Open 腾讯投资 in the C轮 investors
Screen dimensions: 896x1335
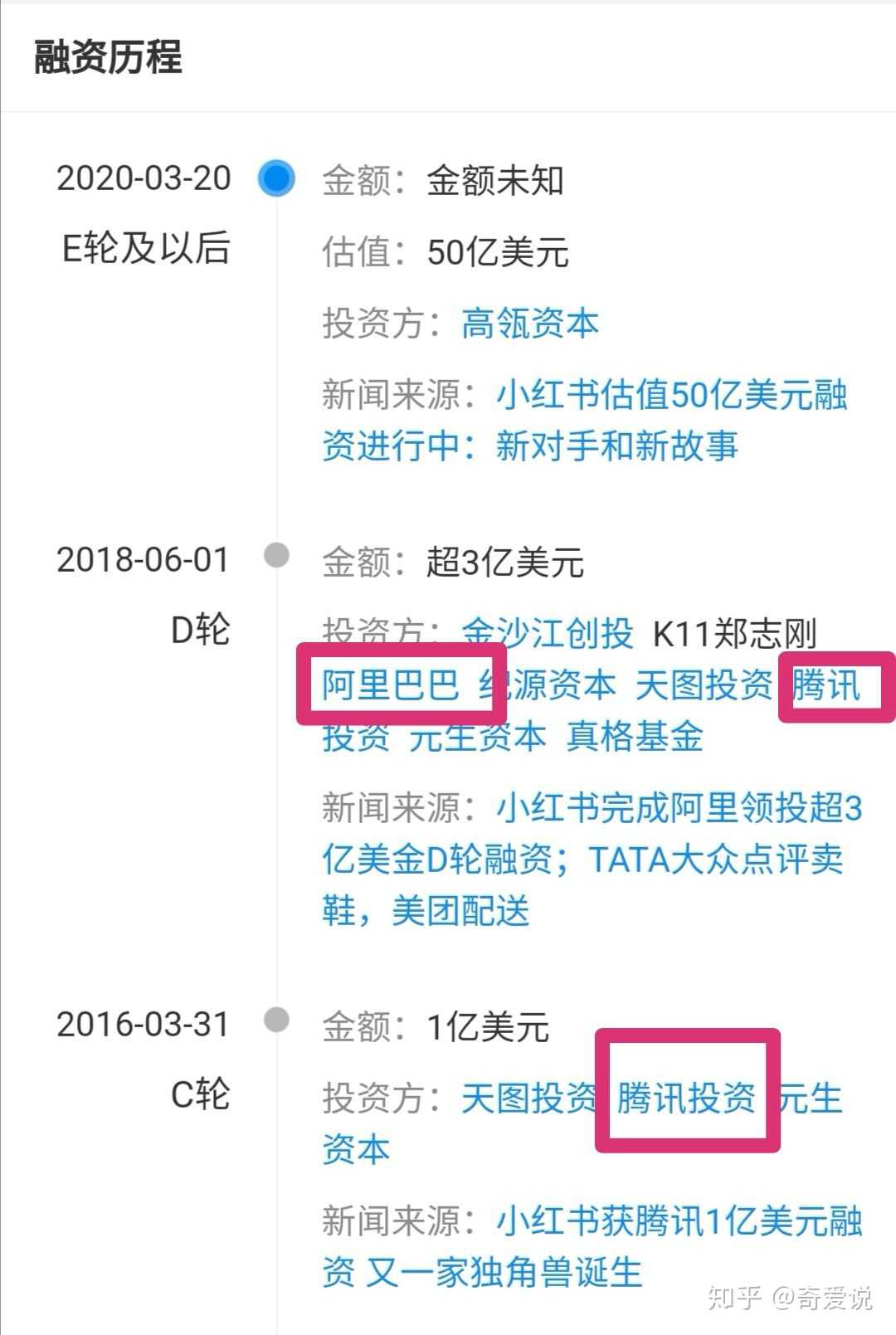(686, 1098)
